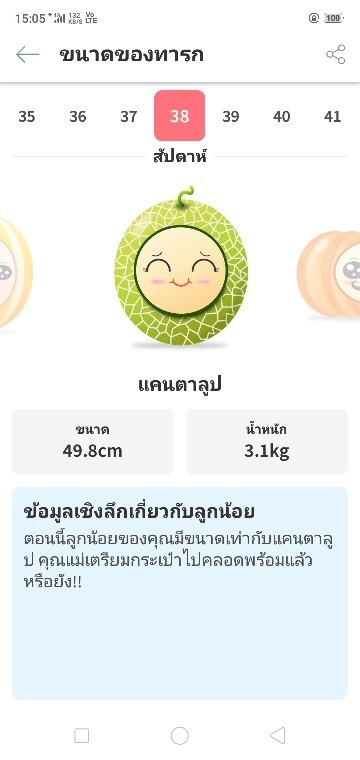
Task: Go to the home screen
Action: (180, 735)
